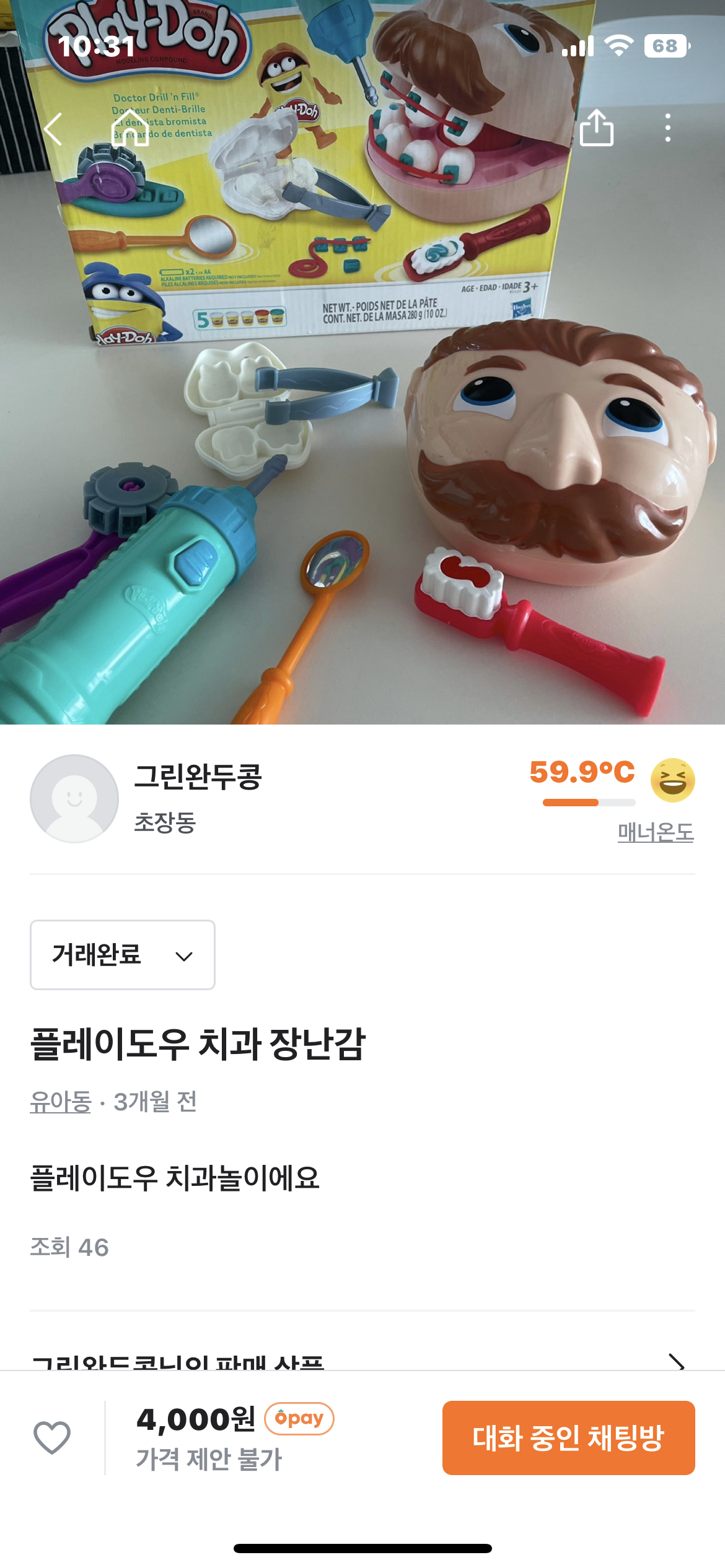Screen dimensions: 725x1568
Task: Go to home via house icon
Action: pyautogui.click(x=130, y=129)
